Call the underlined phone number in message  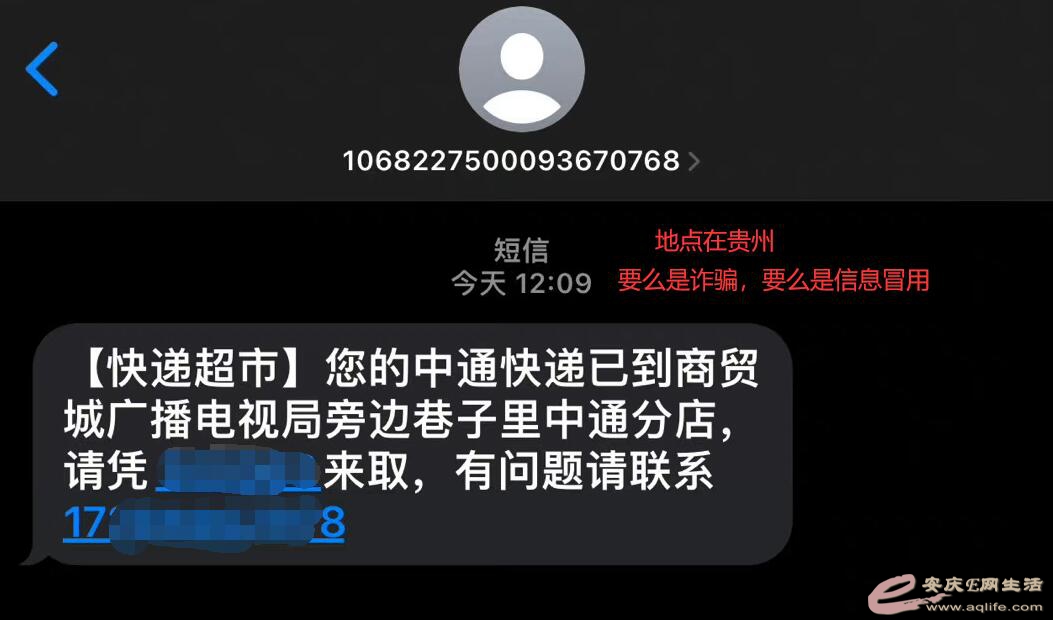(204, 524)
